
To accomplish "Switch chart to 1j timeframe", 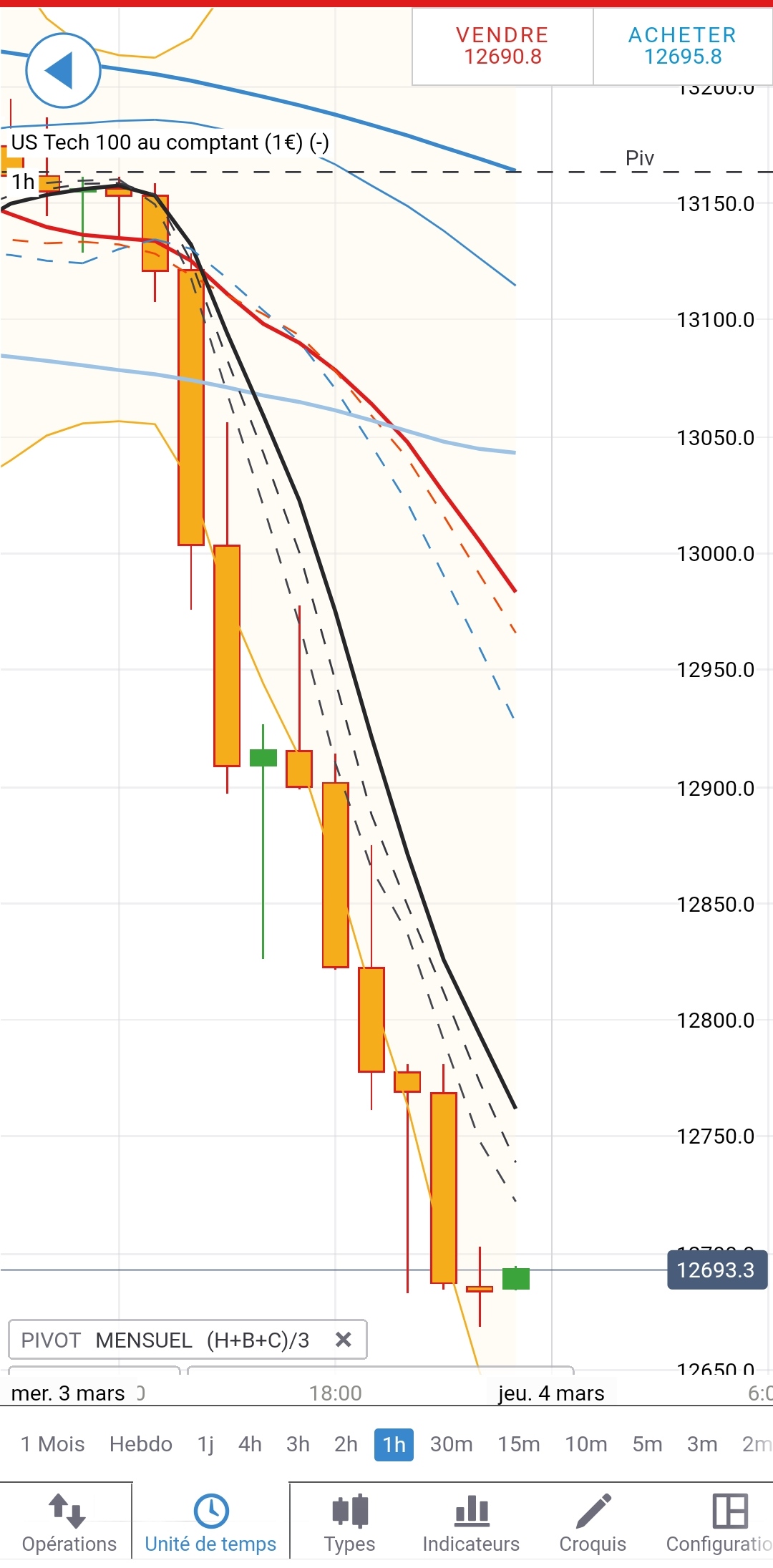I will pyautogui.click(x=206, y=1444).
